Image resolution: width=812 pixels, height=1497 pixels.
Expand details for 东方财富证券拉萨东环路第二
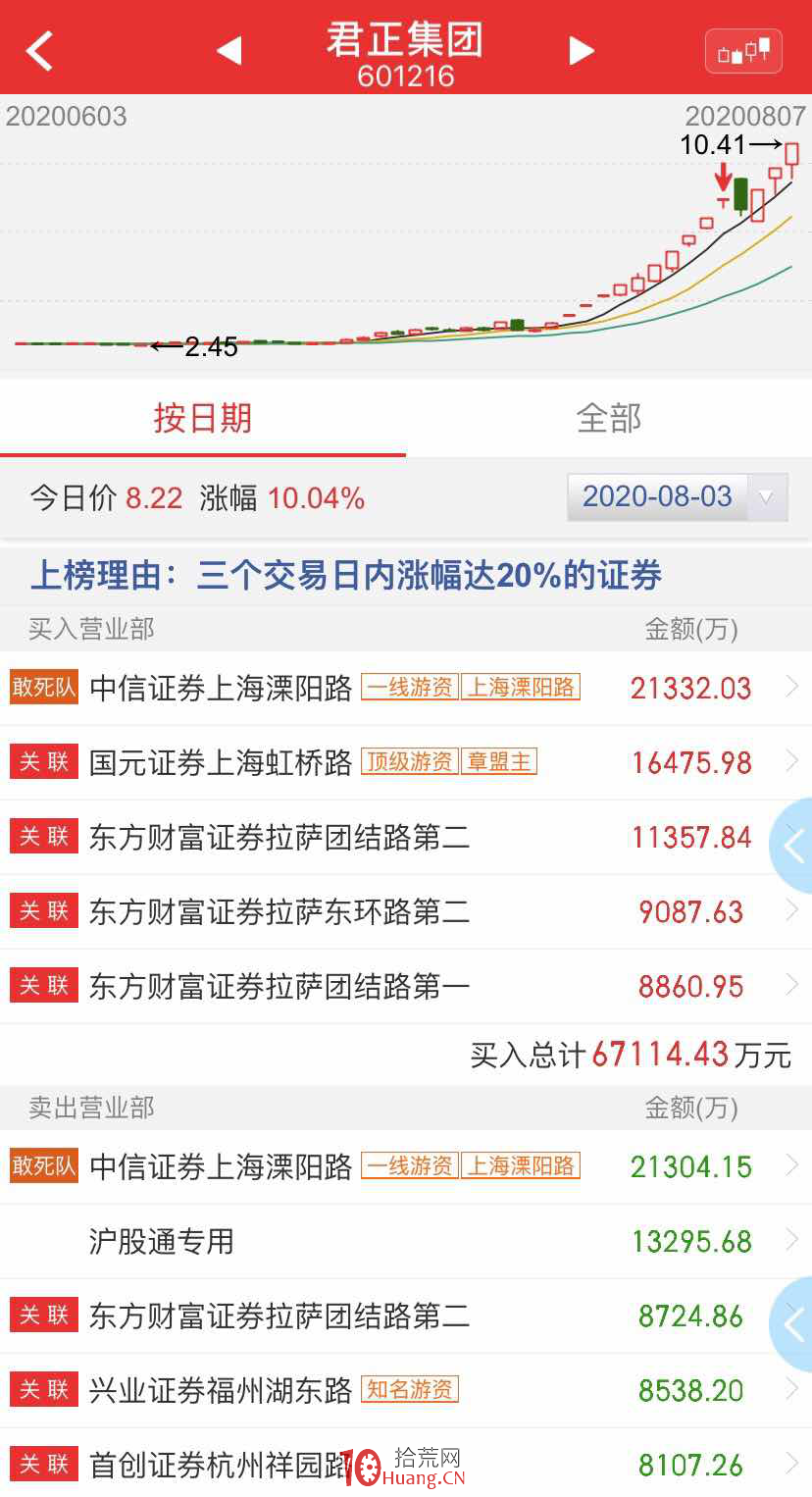[x=796, y=911]
